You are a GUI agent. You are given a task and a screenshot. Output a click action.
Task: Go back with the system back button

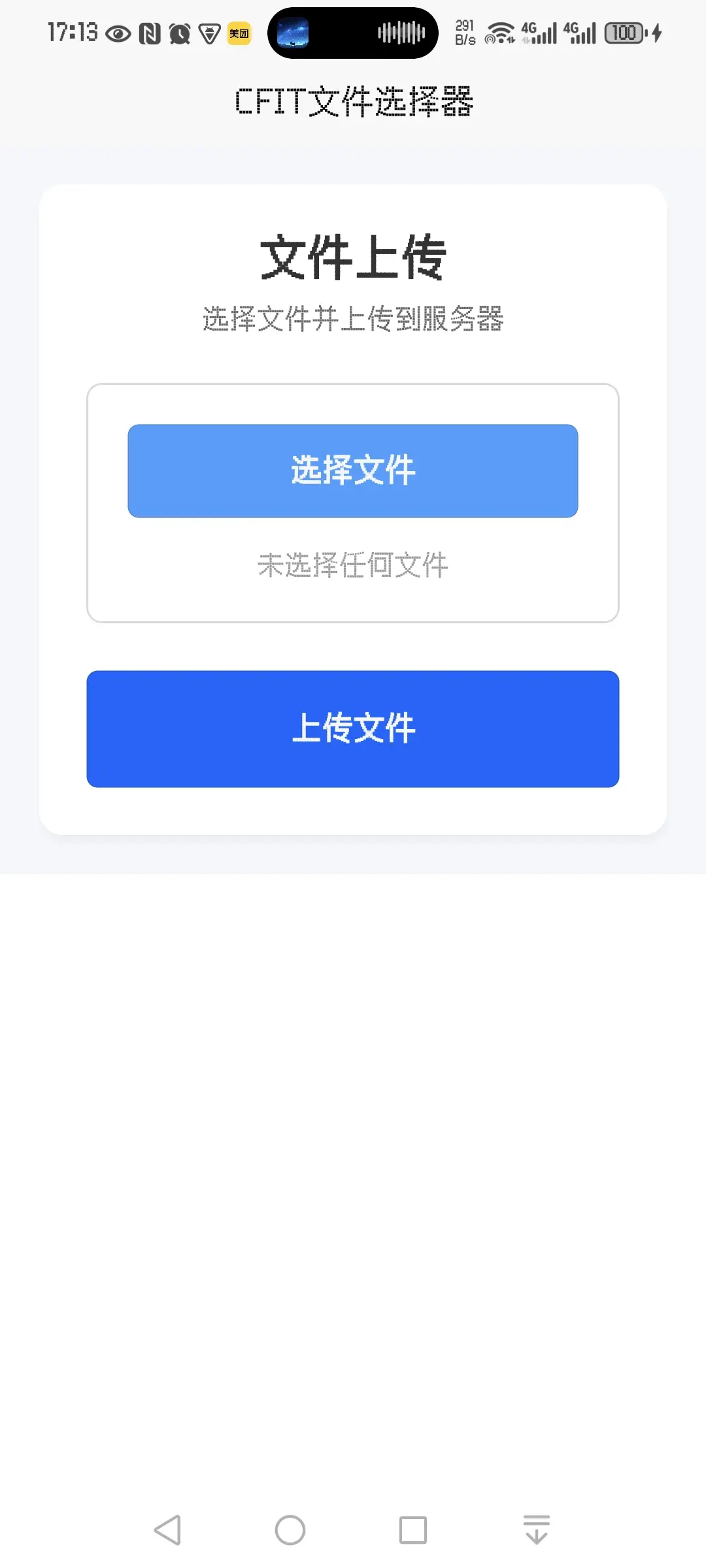pyautogui.click(x=168, y=1530)
